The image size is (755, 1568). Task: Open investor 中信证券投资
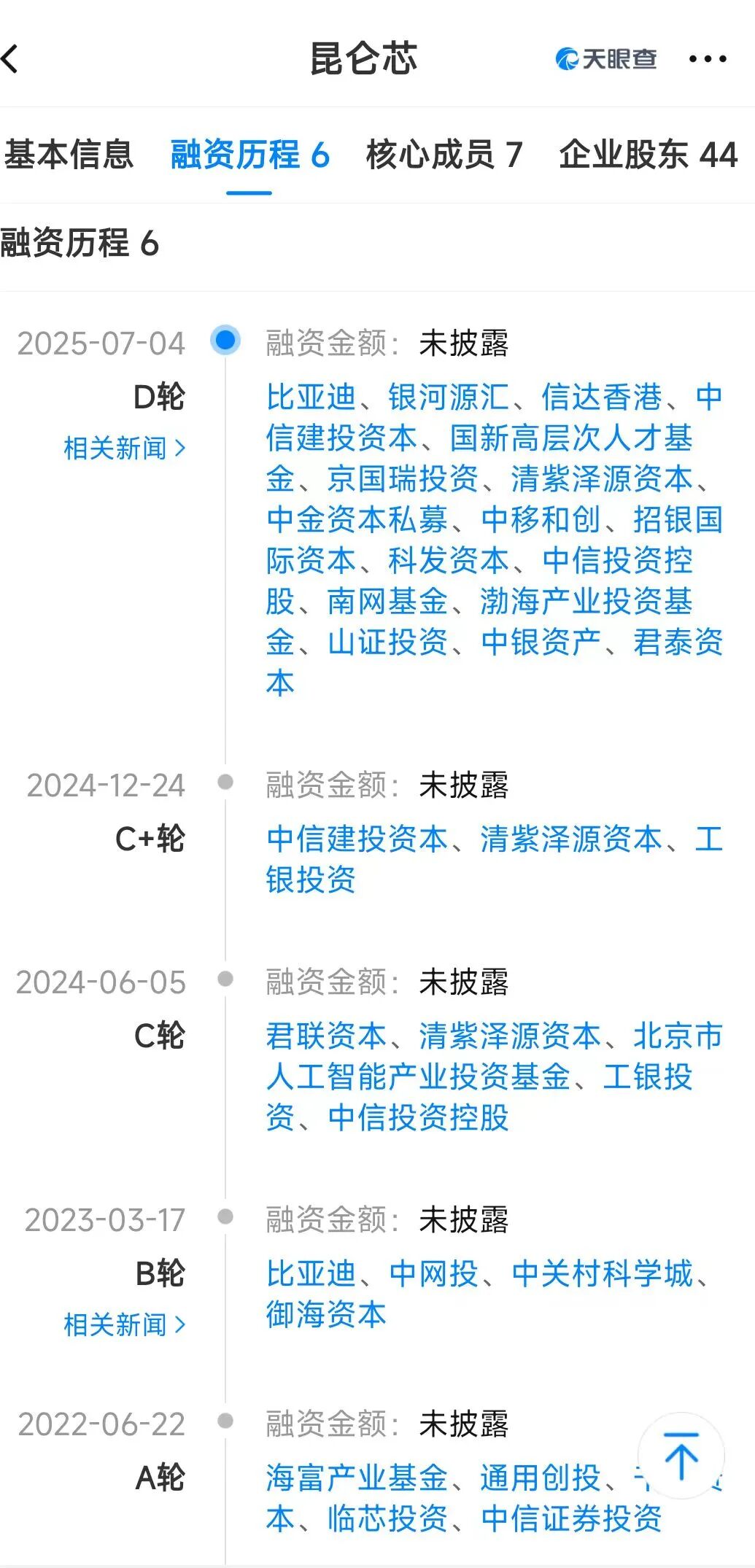point(570,1518)
